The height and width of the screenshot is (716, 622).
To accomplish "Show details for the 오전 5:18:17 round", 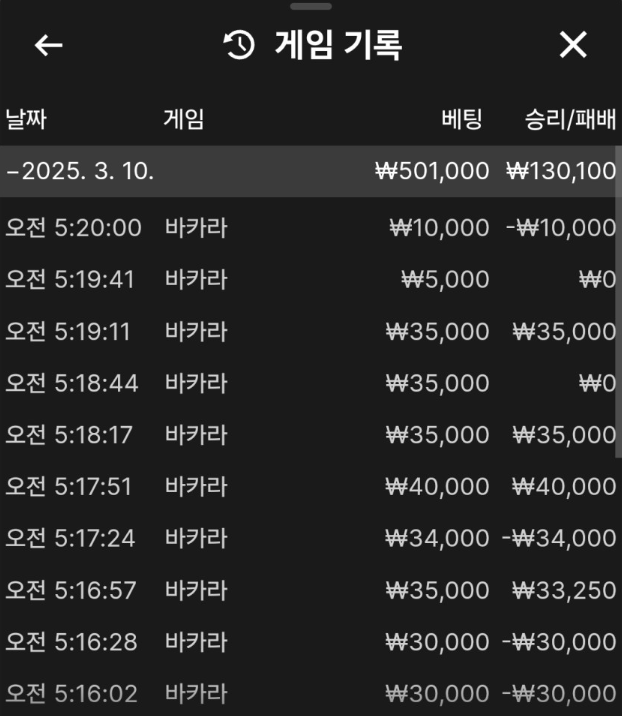I will point(310,435).
